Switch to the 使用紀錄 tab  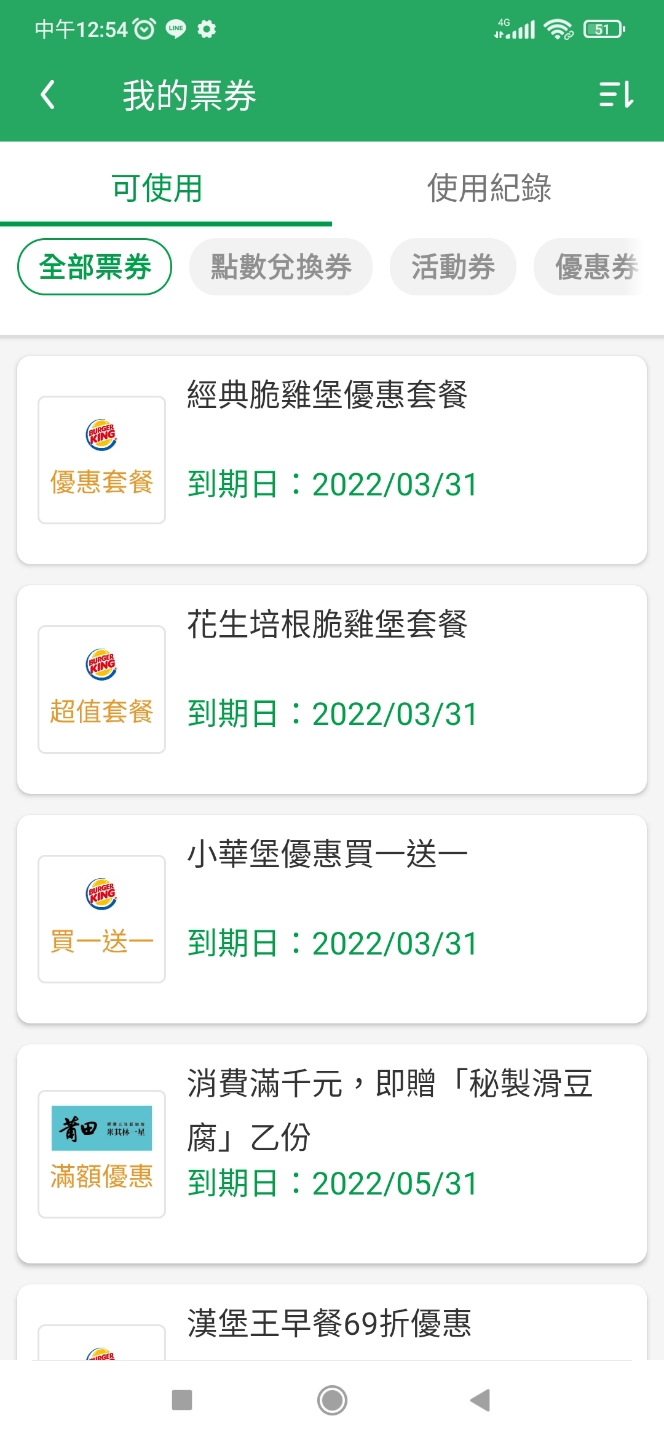(489, 188)
